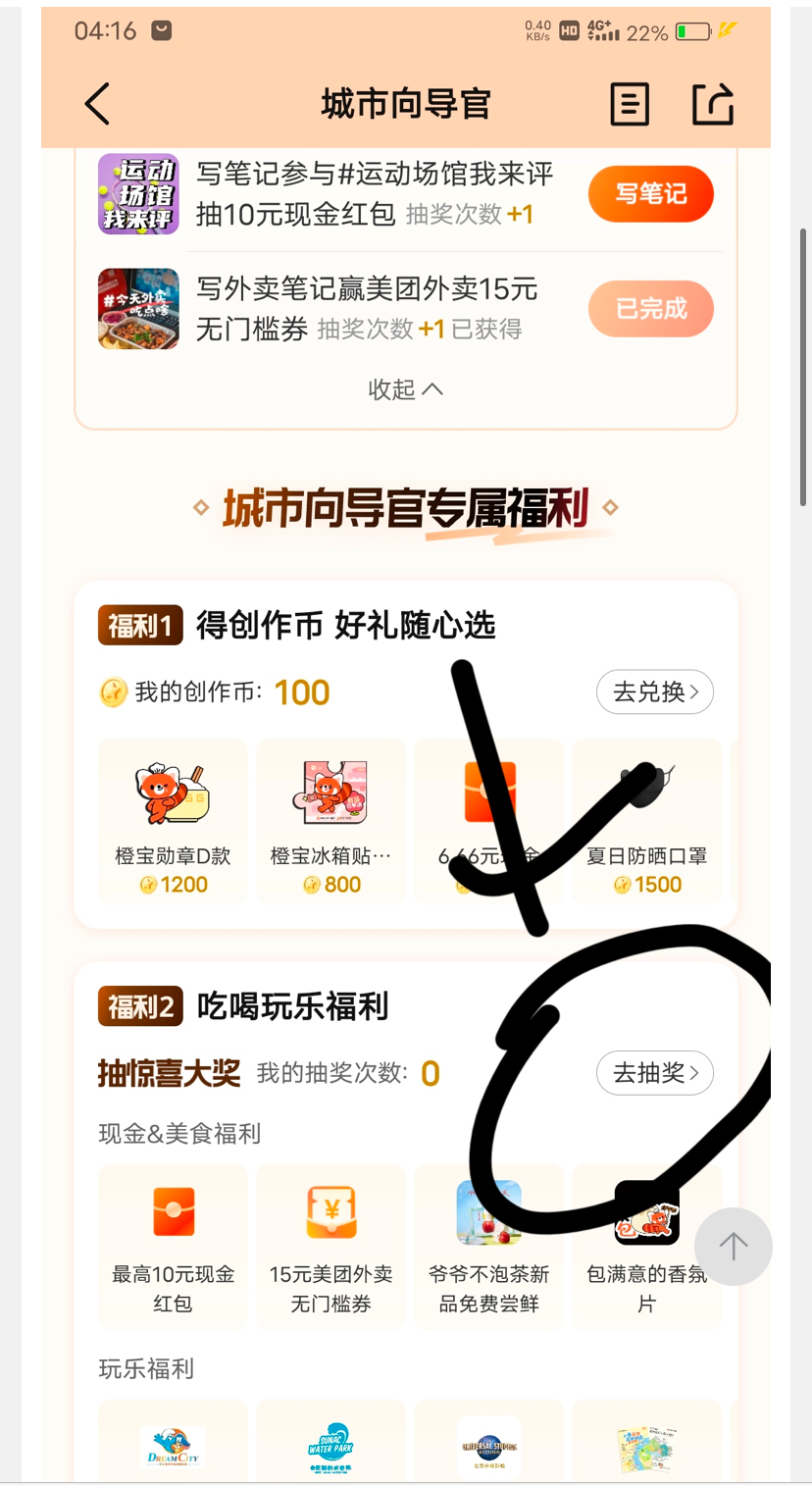Go back from 城市向导官 page

tap(97, 104)
